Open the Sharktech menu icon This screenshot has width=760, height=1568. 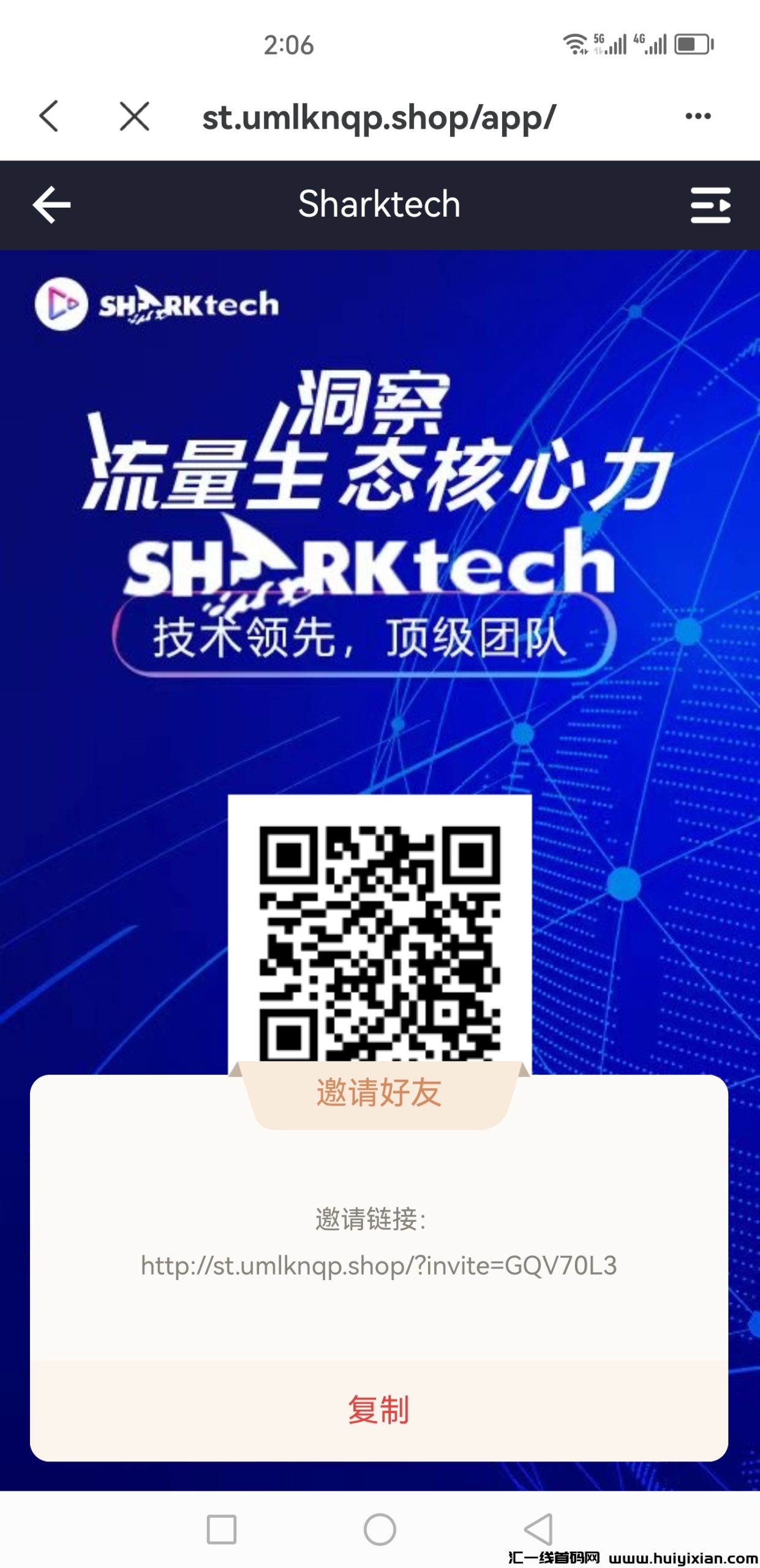[x=710, y=205]
